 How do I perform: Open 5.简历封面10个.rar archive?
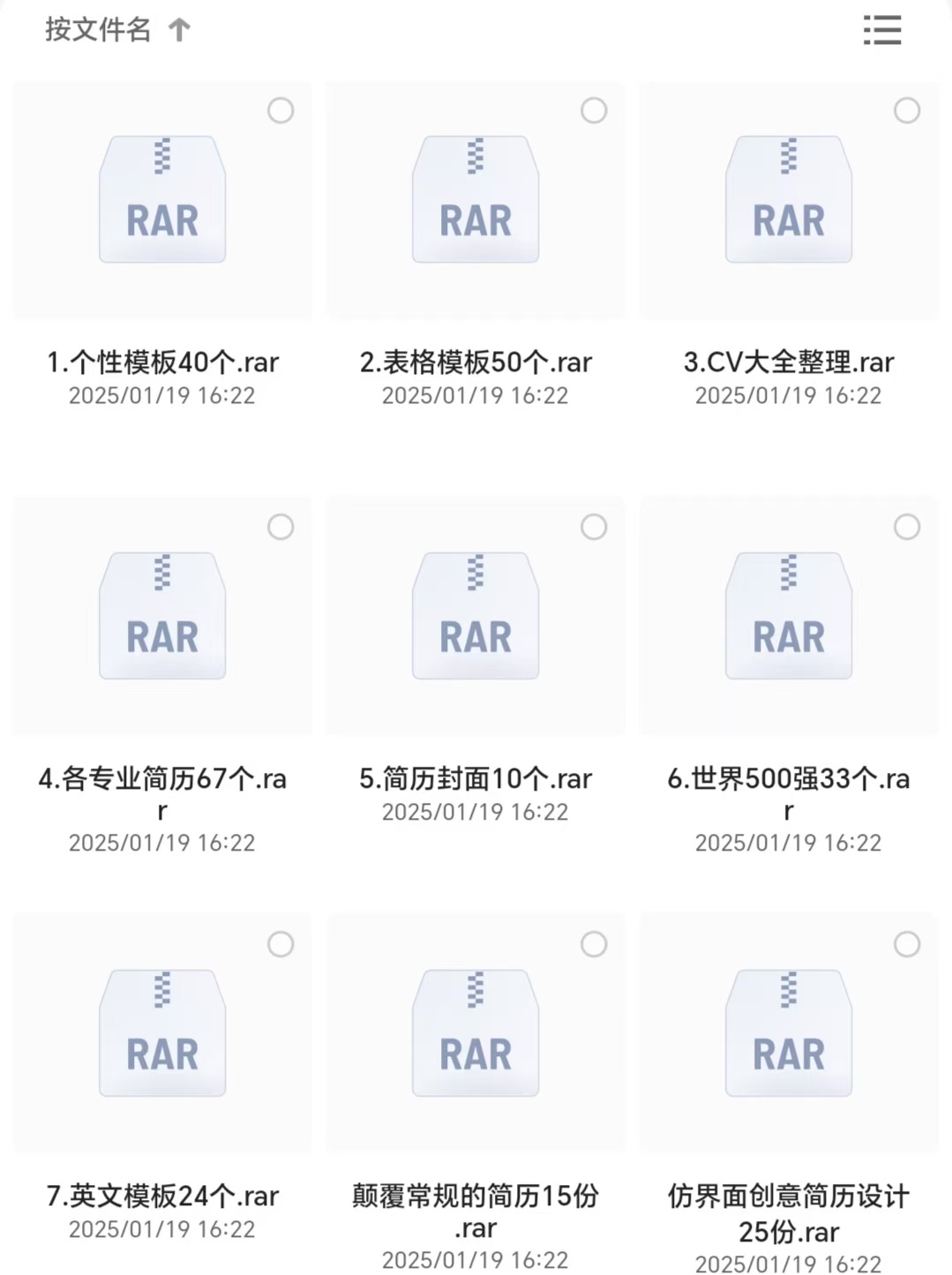click(x=476, y=617)
